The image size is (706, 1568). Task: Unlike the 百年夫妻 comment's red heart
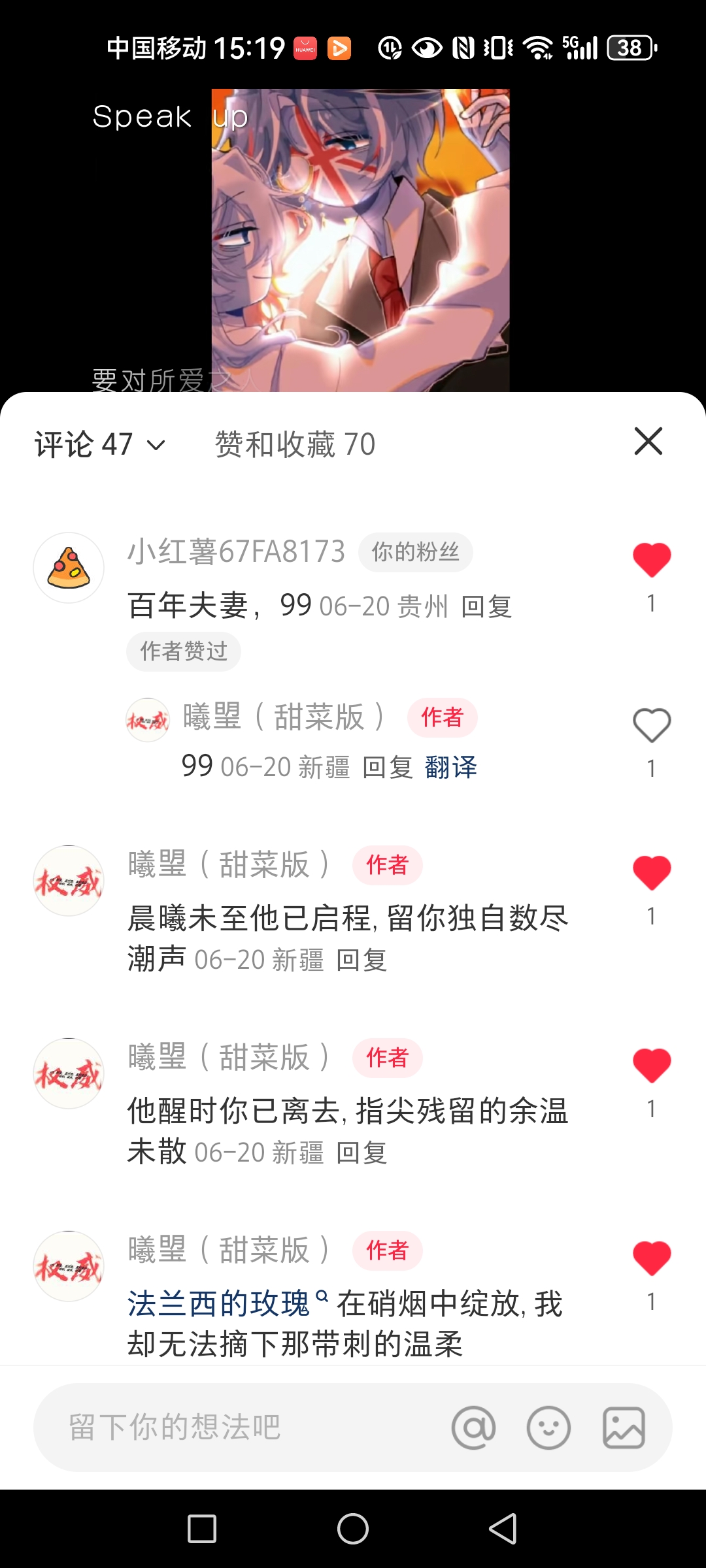click(652, 559)
